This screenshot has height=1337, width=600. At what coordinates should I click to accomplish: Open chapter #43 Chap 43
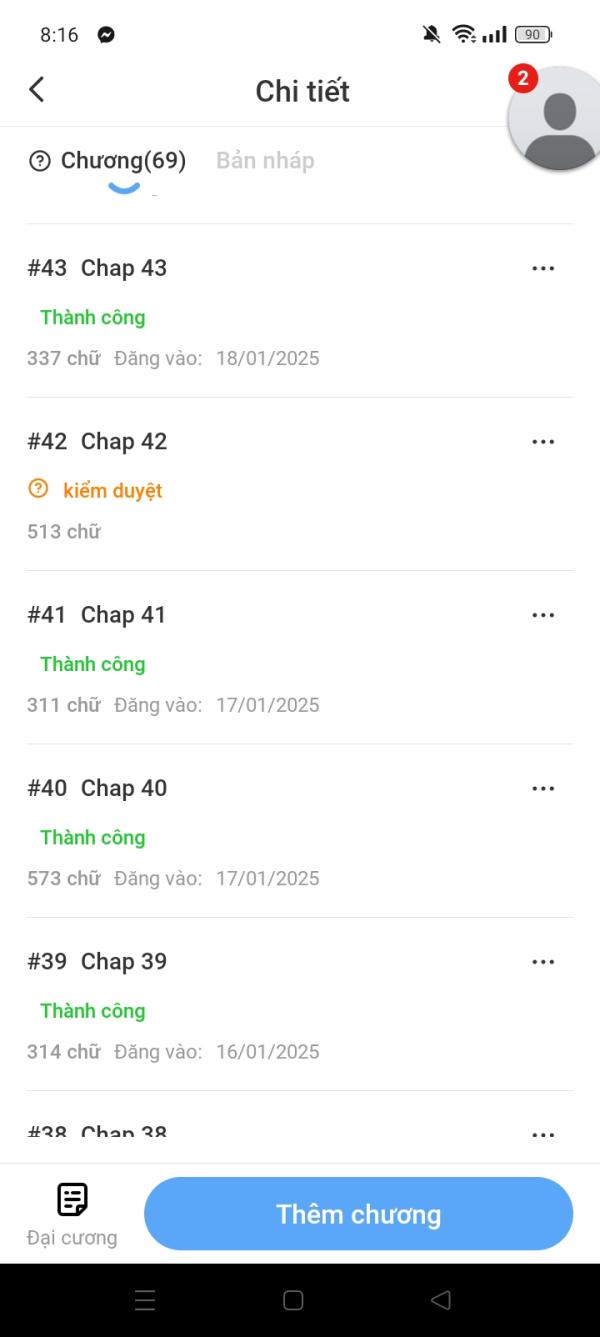pyautogui.click(x=124, y=268)
